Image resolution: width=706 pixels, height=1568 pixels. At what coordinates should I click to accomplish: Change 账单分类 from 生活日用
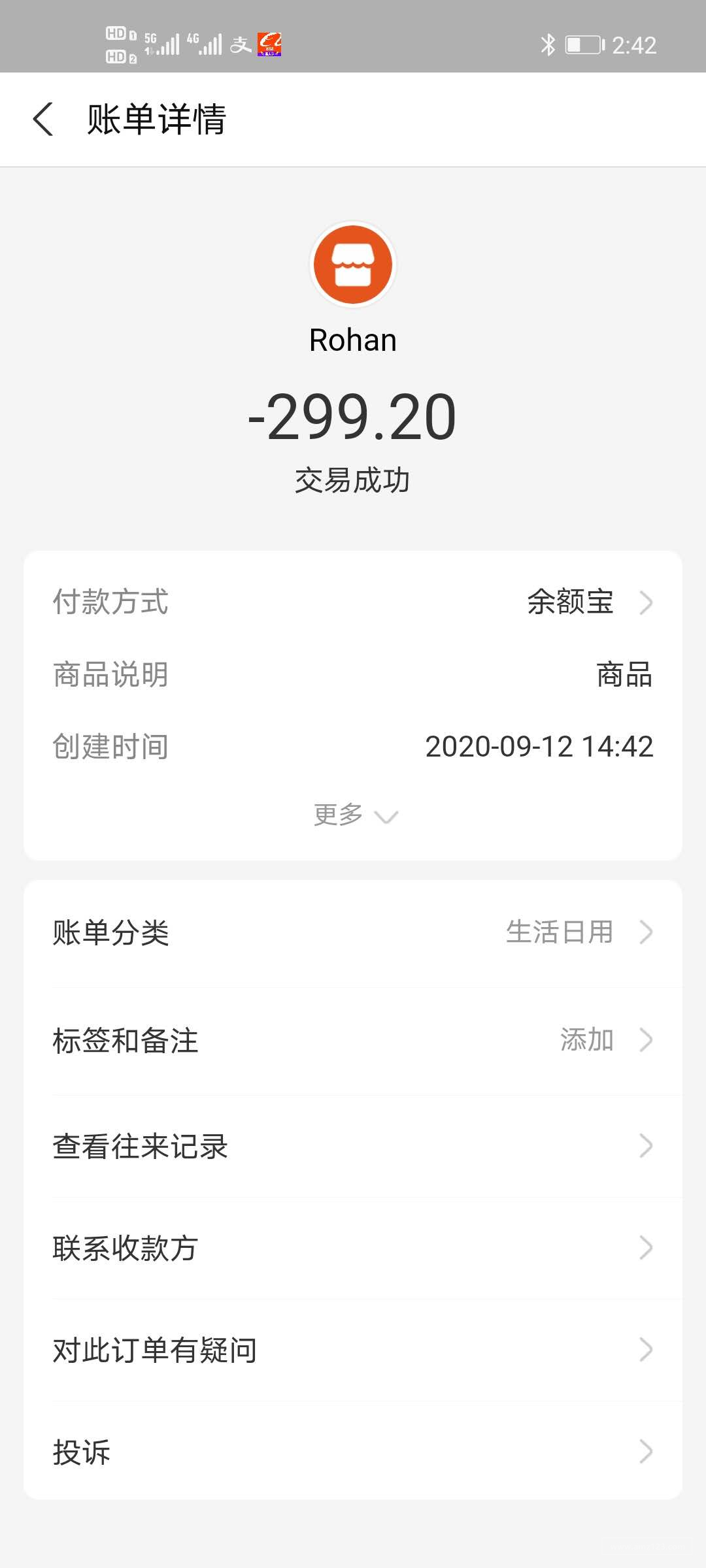tap(353, 932)
